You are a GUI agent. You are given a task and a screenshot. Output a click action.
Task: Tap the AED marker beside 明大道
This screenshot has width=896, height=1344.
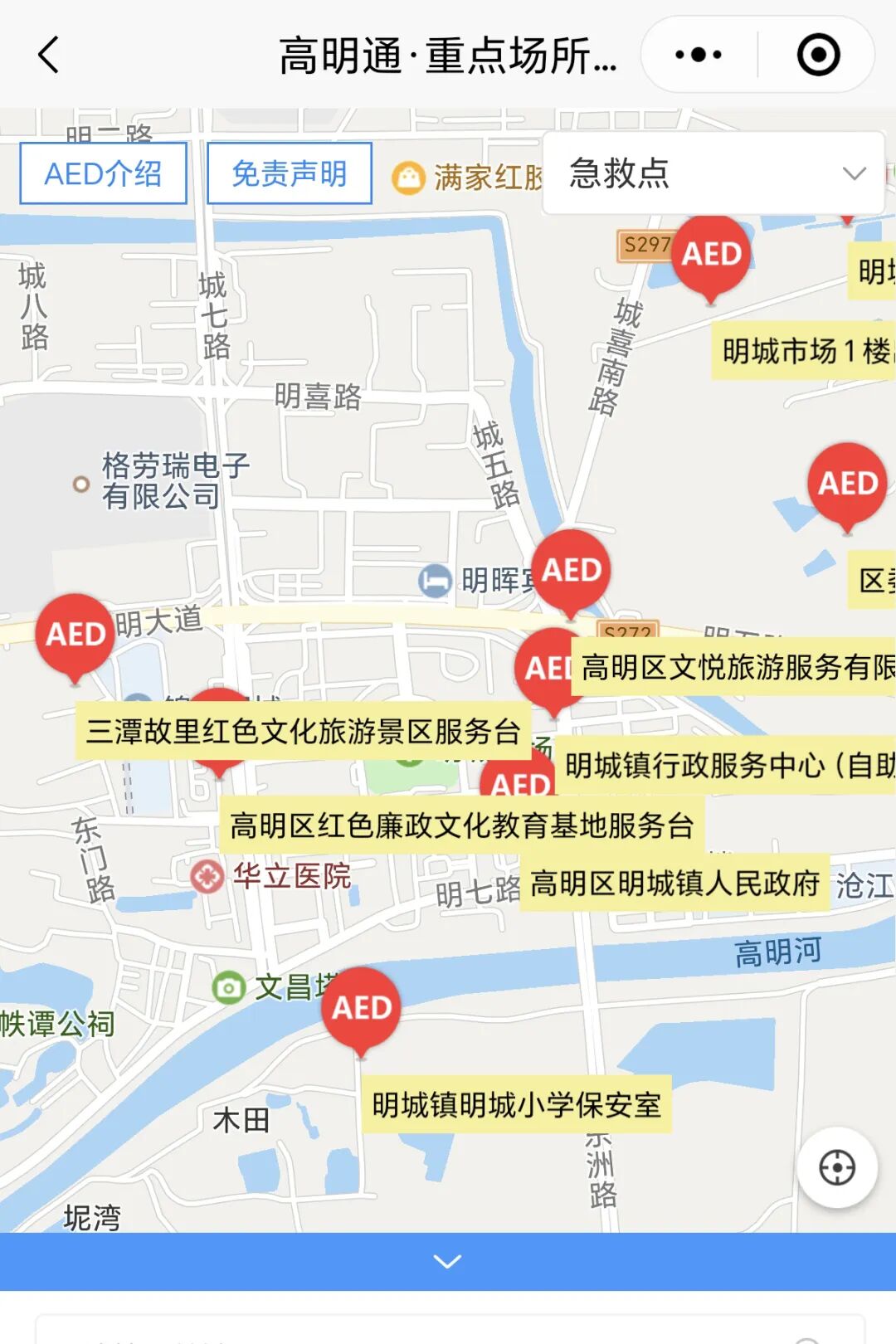(75, 635)
